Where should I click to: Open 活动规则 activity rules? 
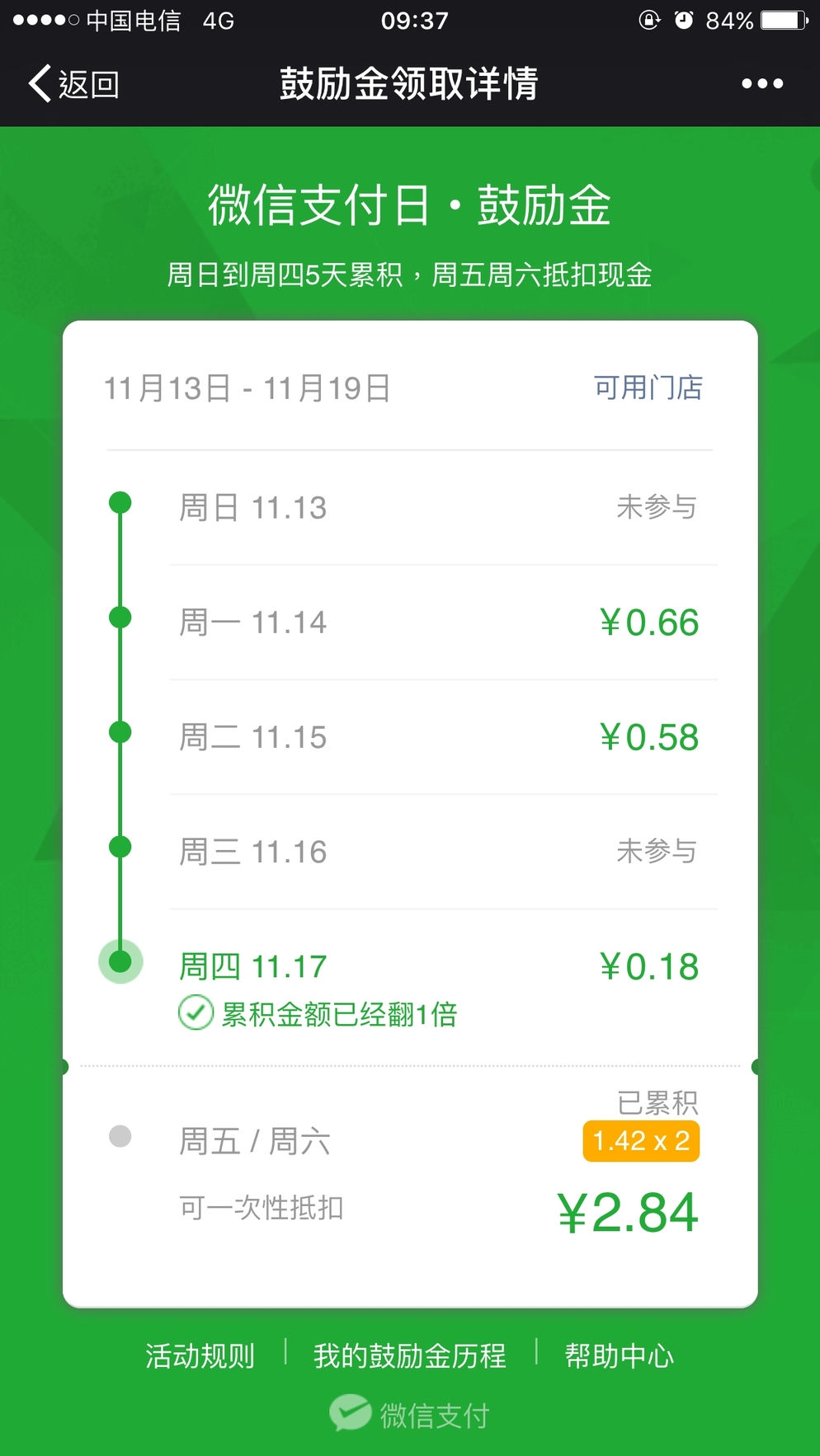[x=200, y=1355]
